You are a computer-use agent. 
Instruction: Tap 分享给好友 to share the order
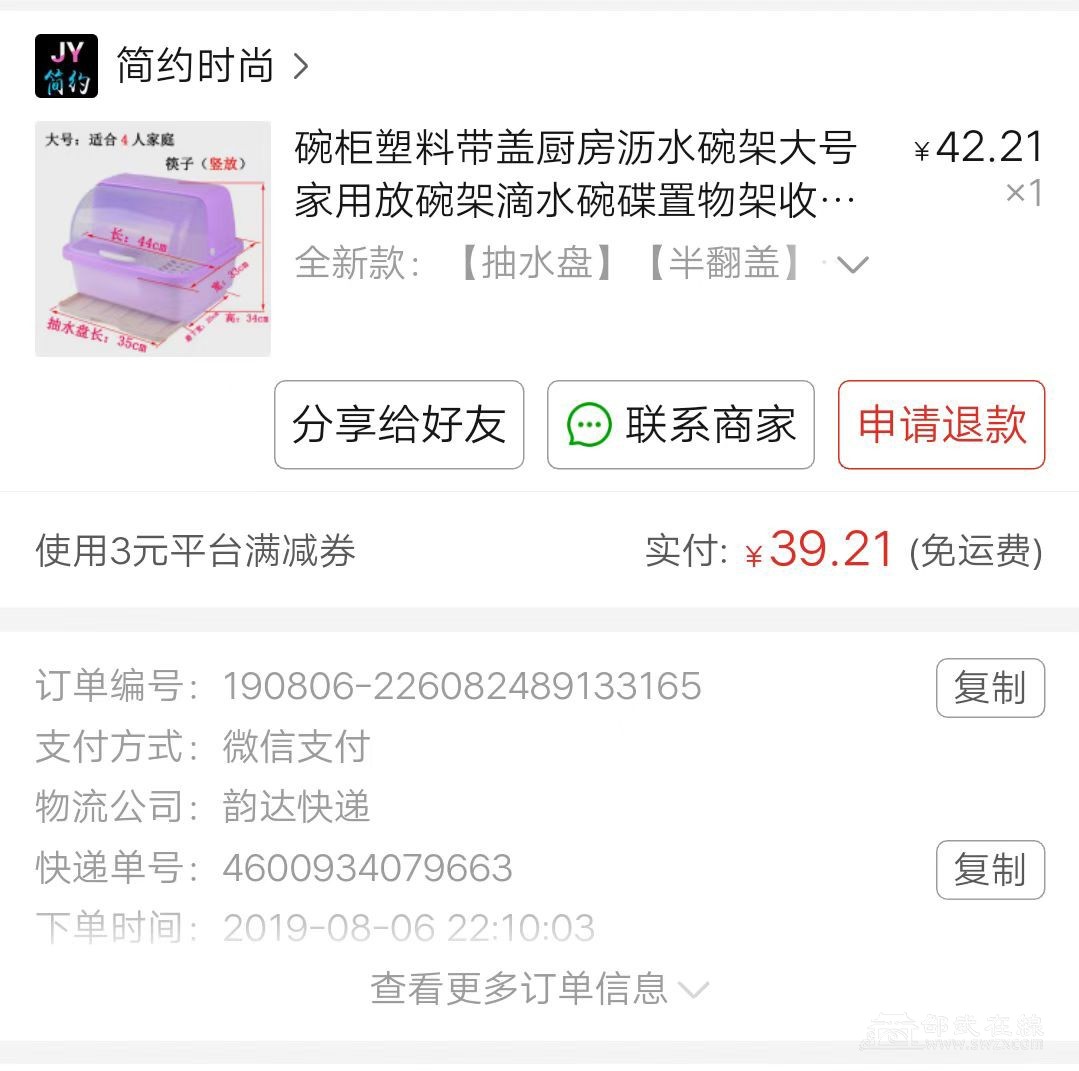[x=399, y=425]
